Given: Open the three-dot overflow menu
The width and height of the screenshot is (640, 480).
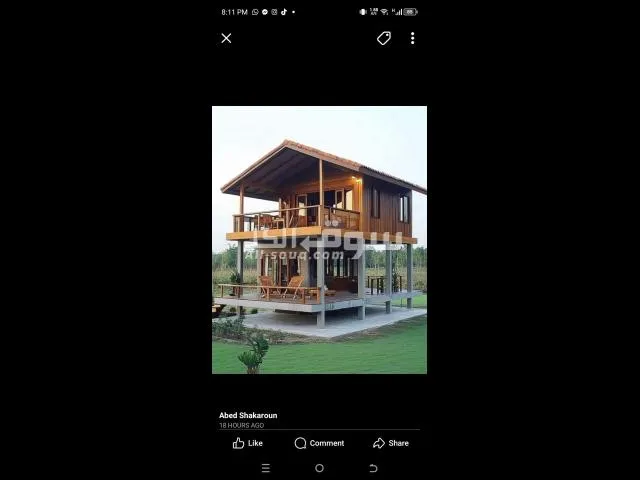Looking at the screenshot, I should [x=412, y=38].
